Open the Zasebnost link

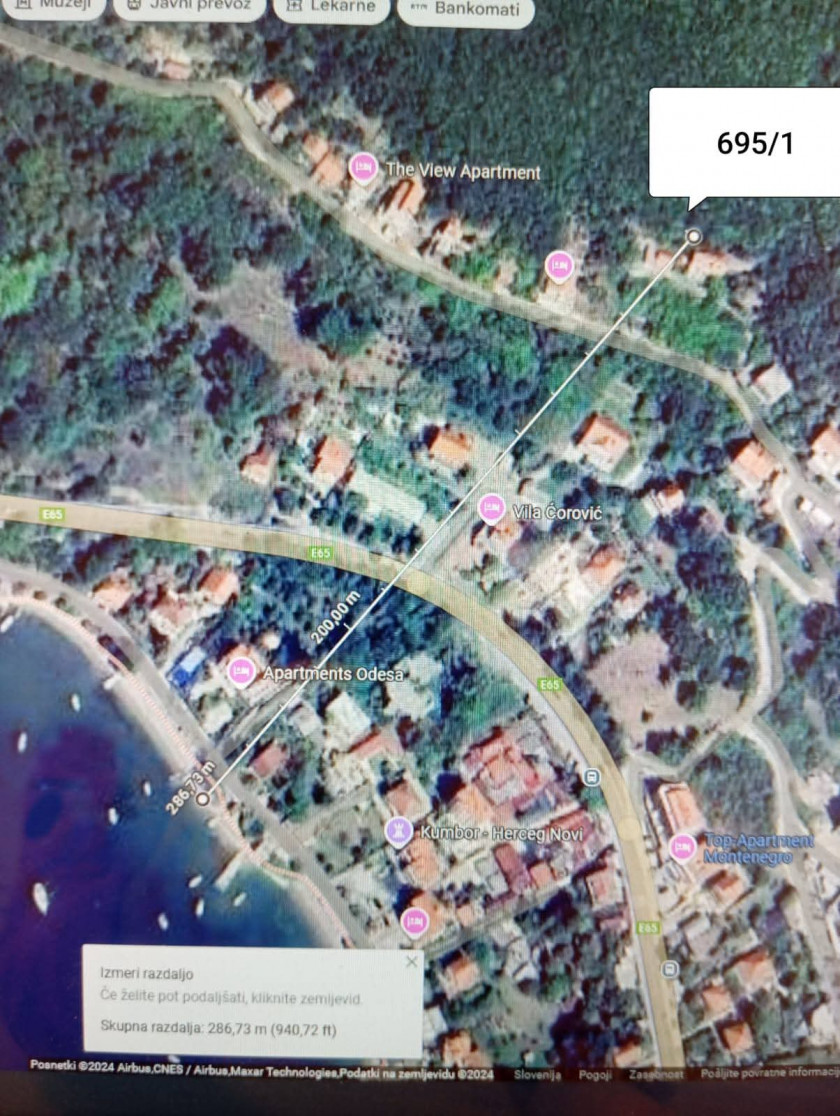(x=655, y=1075)
